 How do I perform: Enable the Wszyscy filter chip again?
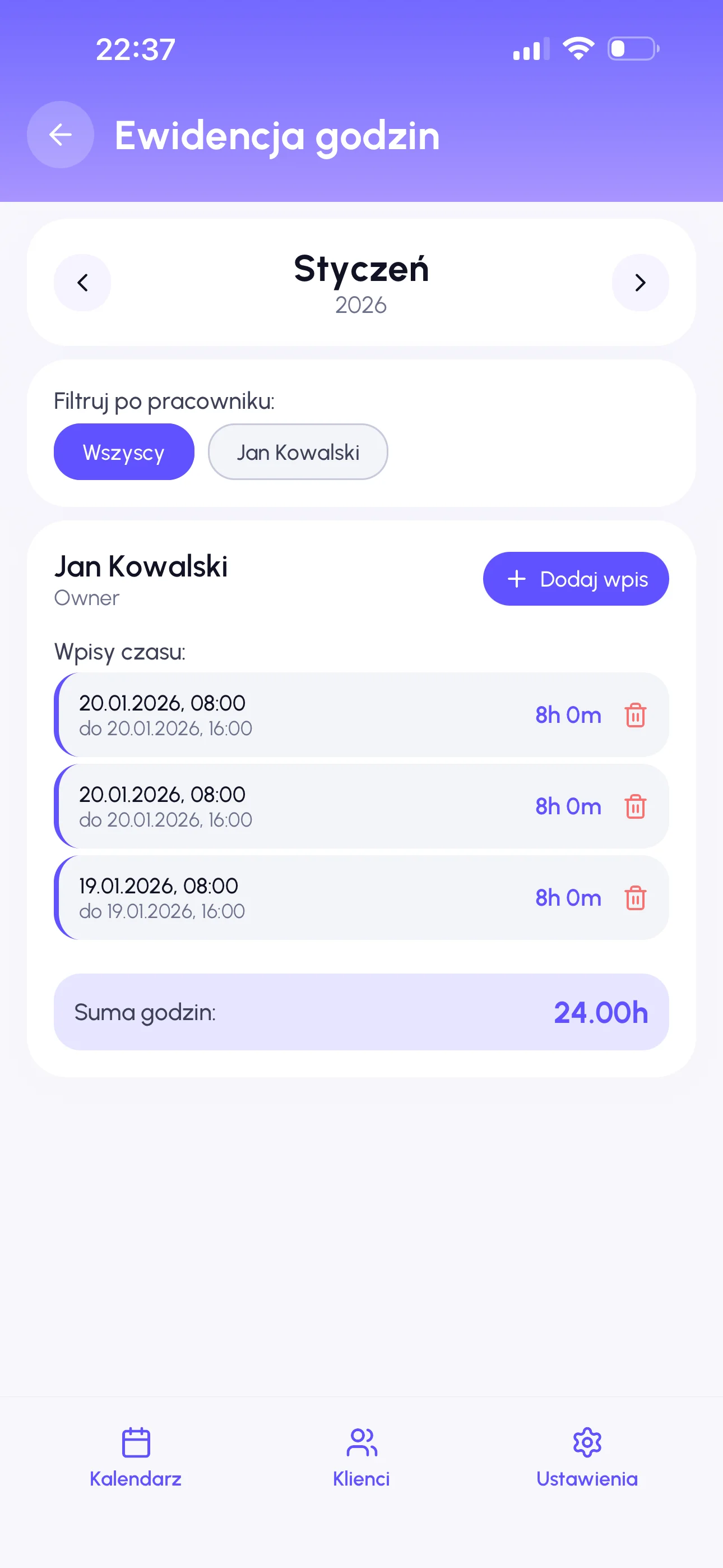tap(123, 451)
